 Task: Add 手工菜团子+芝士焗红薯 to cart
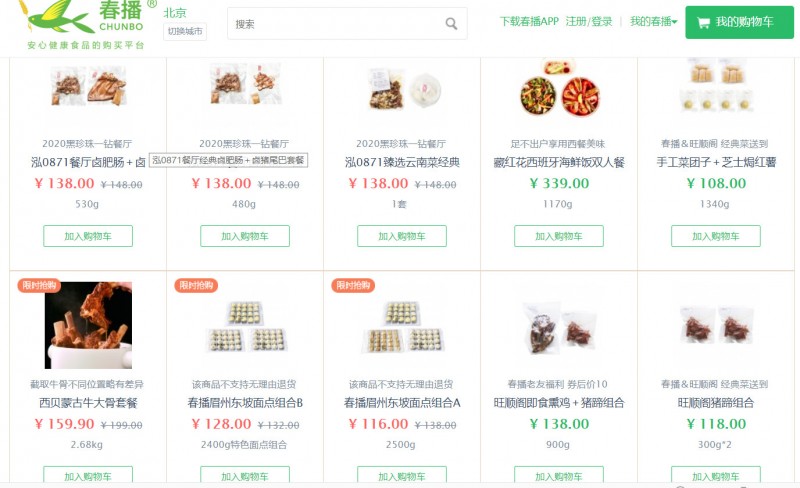716,236
